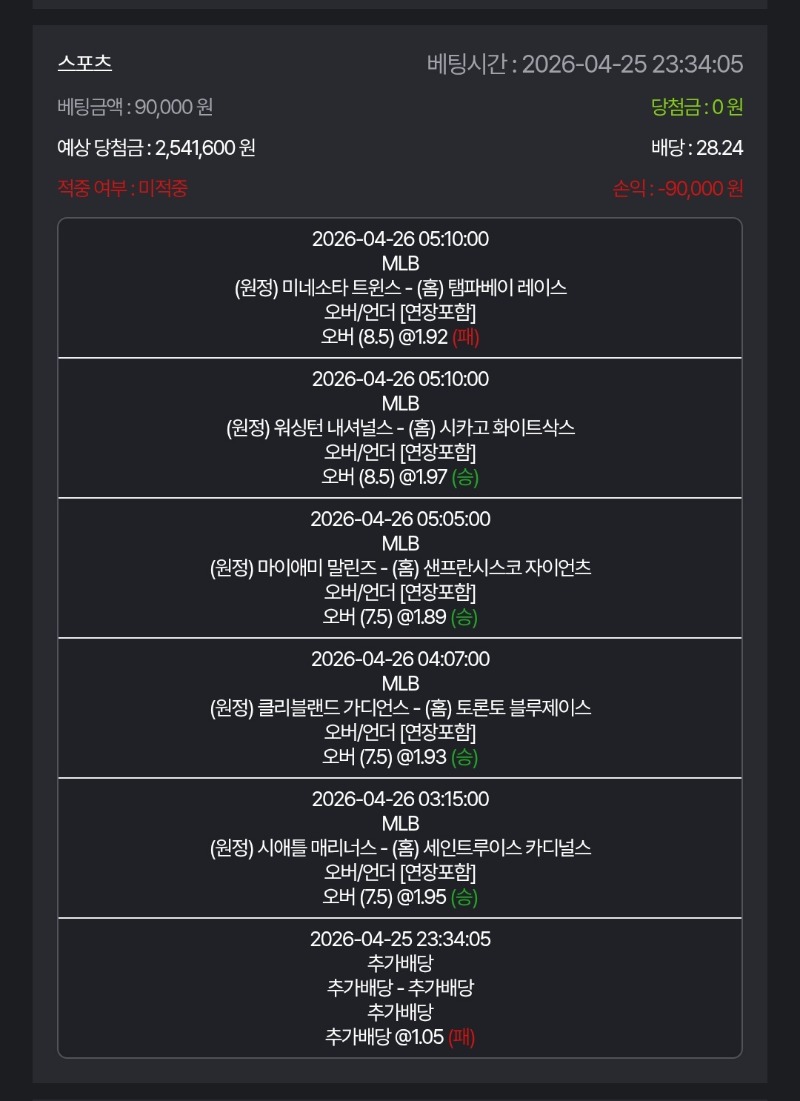Open the underlined 스포츠 link
This screenshot has width=800, height=1101.
tap(85, 63)
